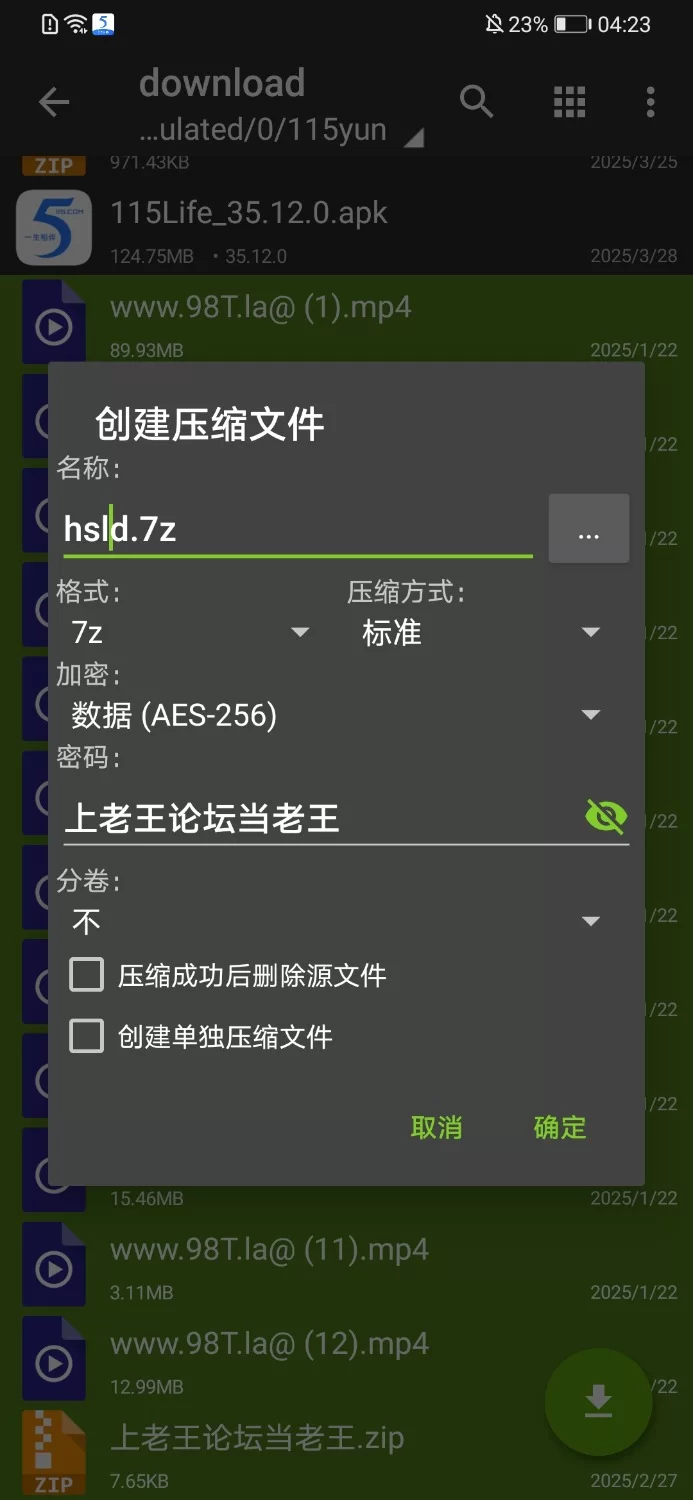Open the browse button with three dots

click(x=589, y=528)
